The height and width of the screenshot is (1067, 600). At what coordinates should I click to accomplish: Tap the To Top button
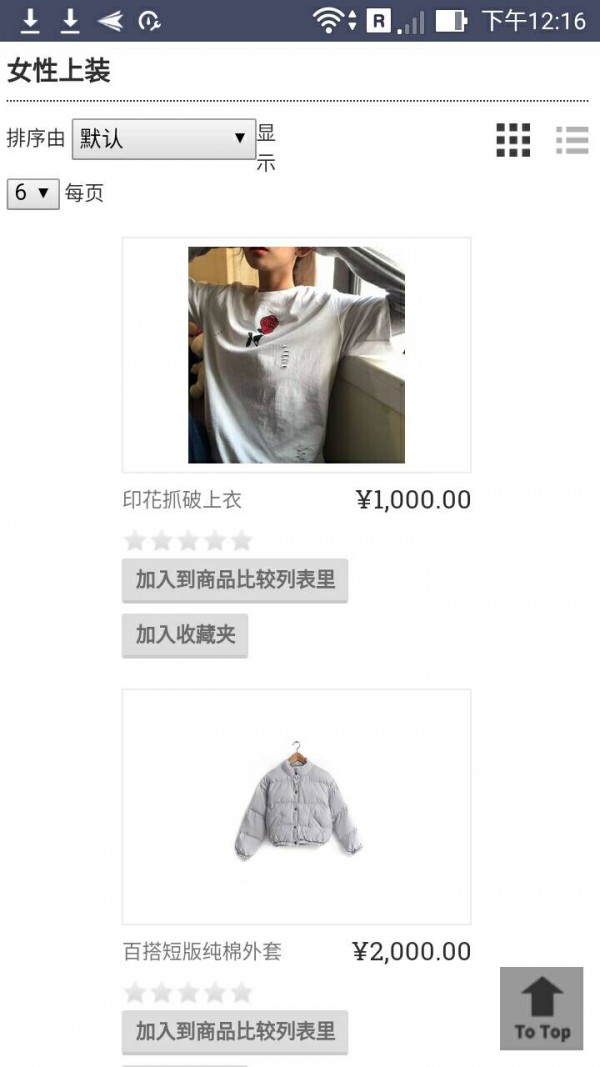click(x=541, y=1008)
